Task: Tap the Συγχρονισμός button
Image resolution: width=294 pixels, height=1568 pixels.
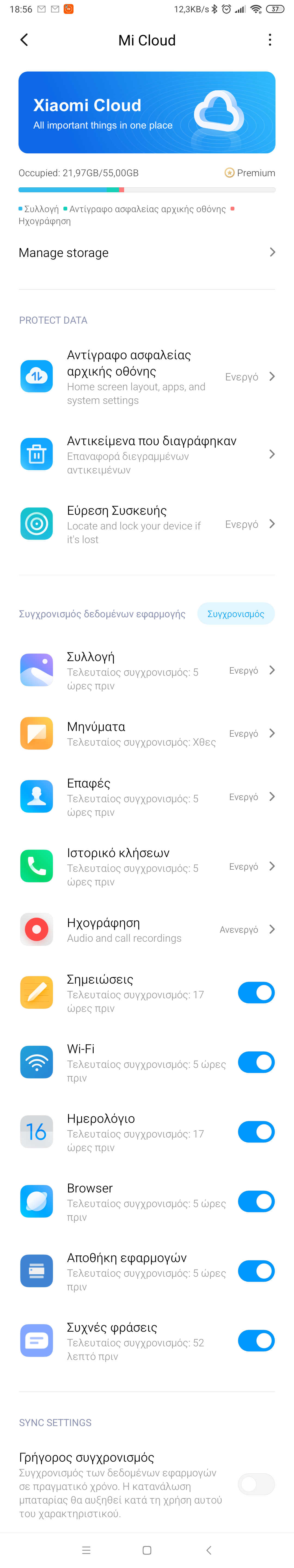Action: coord(235,613)
